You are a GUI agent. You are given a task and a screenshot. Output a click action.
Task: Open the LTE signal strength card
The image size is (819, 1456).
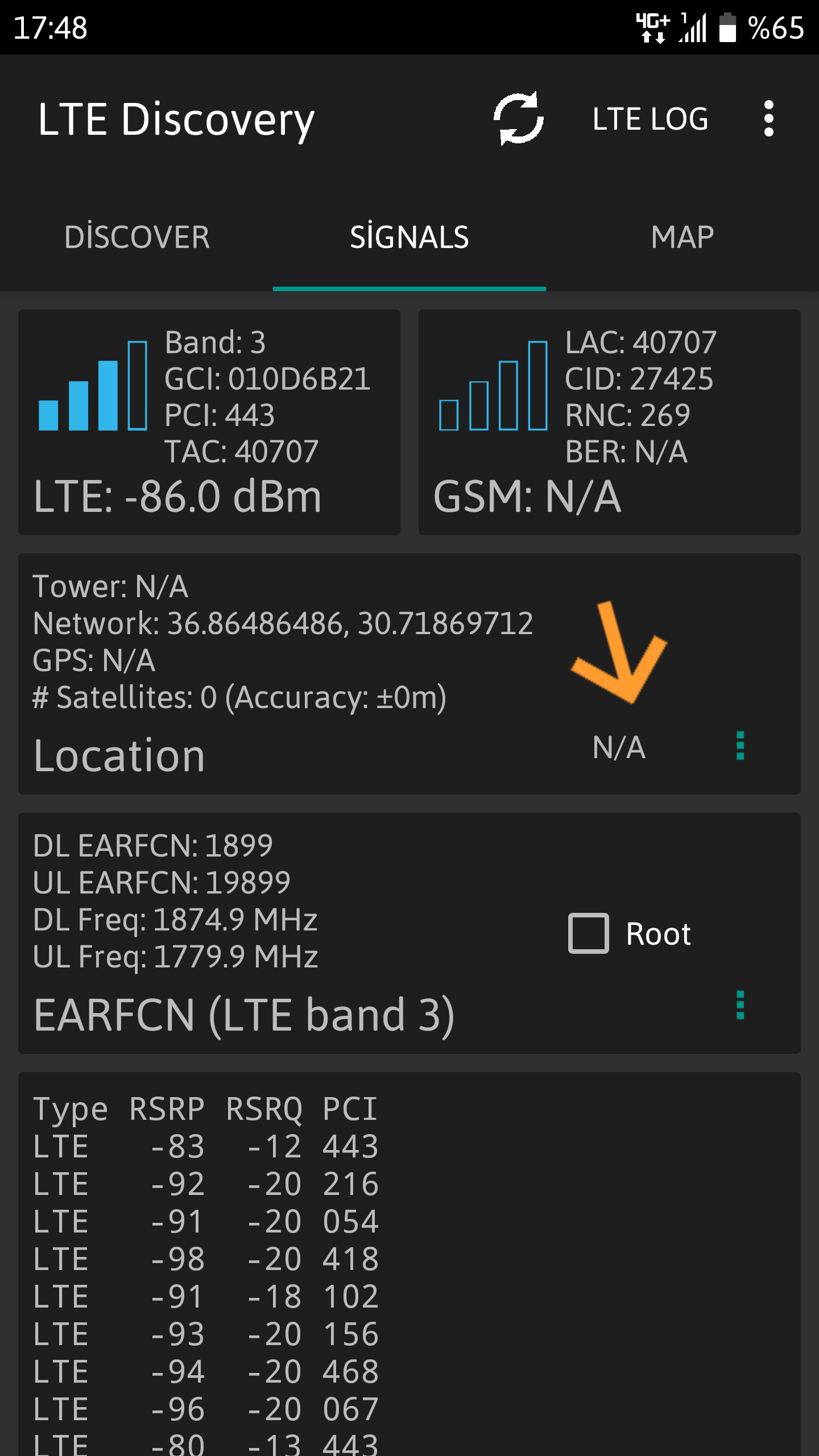tap(209, 422)
